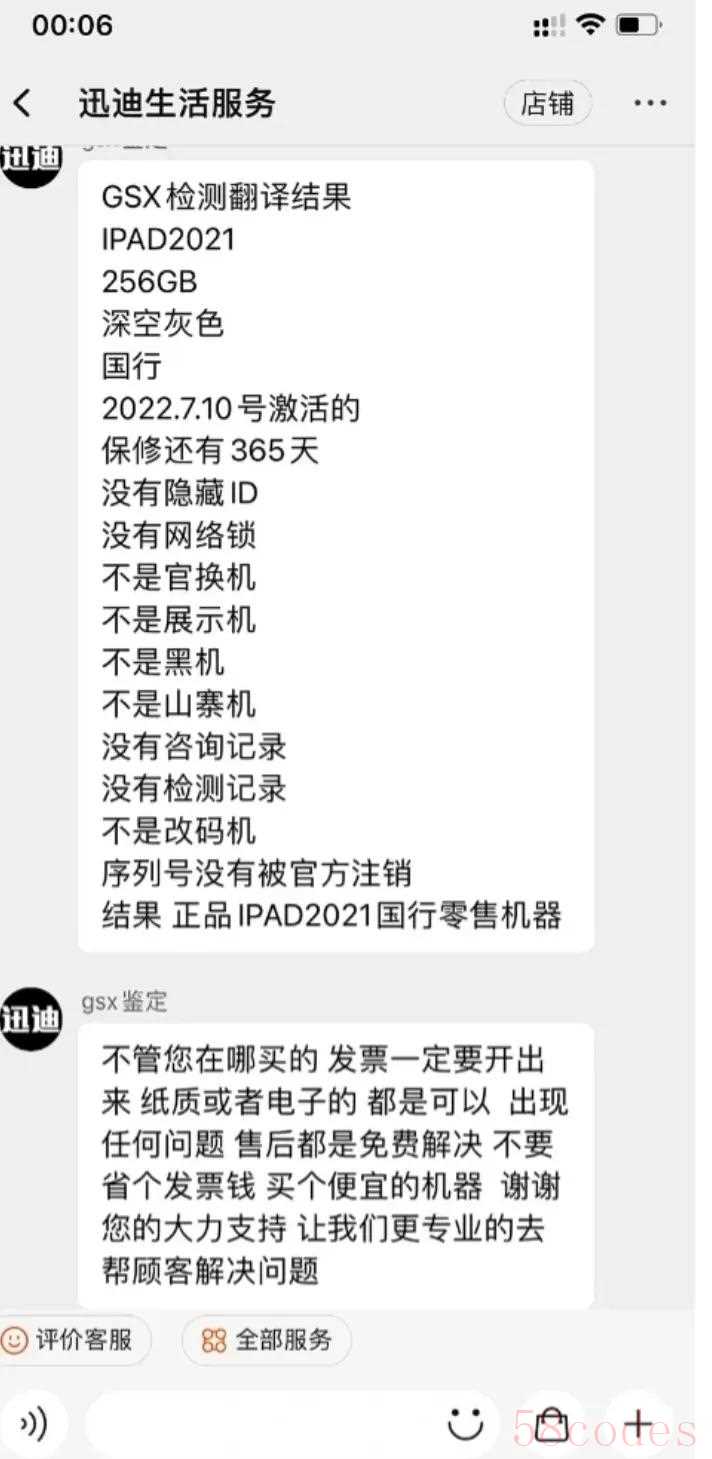The width and height of the screenshot is (712, 1459).
Task: Open the plus attachment menu
Action: pyautogui.click(x=638, y=1424)
